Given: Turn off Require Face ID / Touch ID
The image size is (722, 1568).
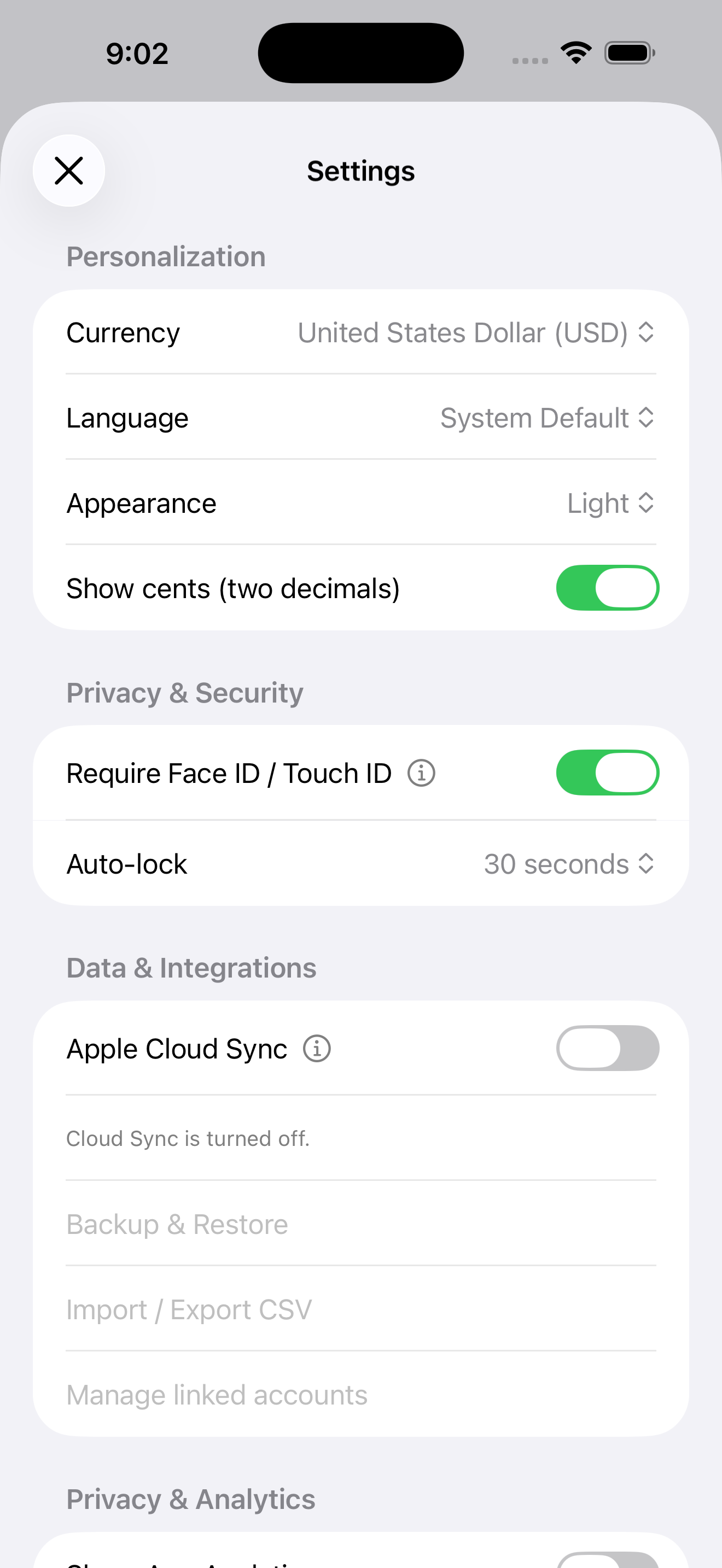Looking at the screenshot, I should click(x=607, y=773).
